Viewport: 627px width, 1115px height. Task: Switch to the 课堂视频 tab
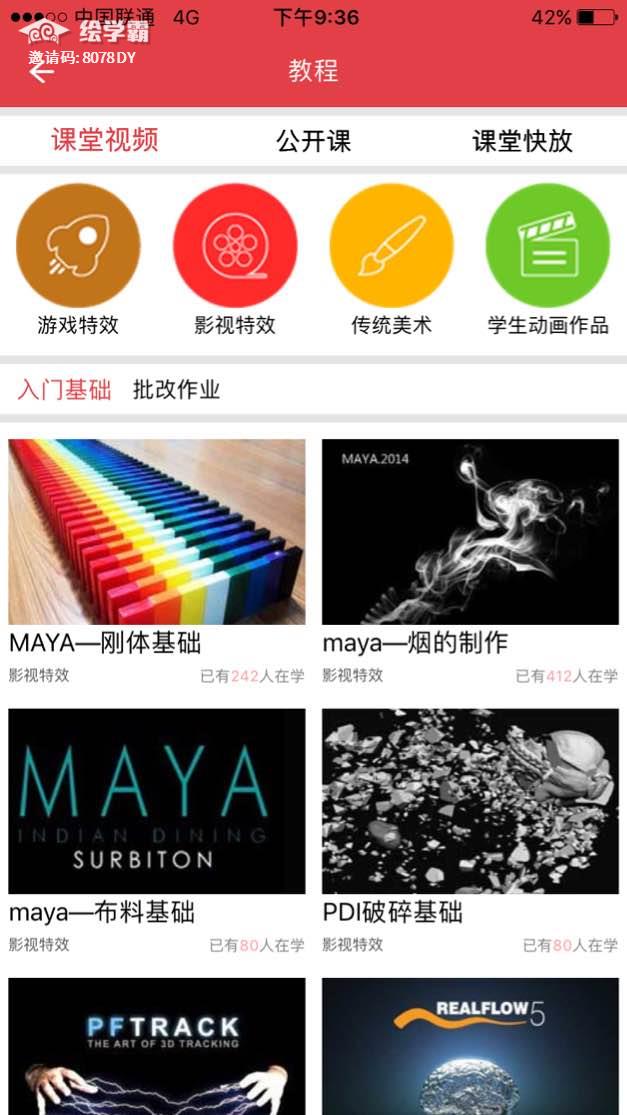(x=105, y=140)
